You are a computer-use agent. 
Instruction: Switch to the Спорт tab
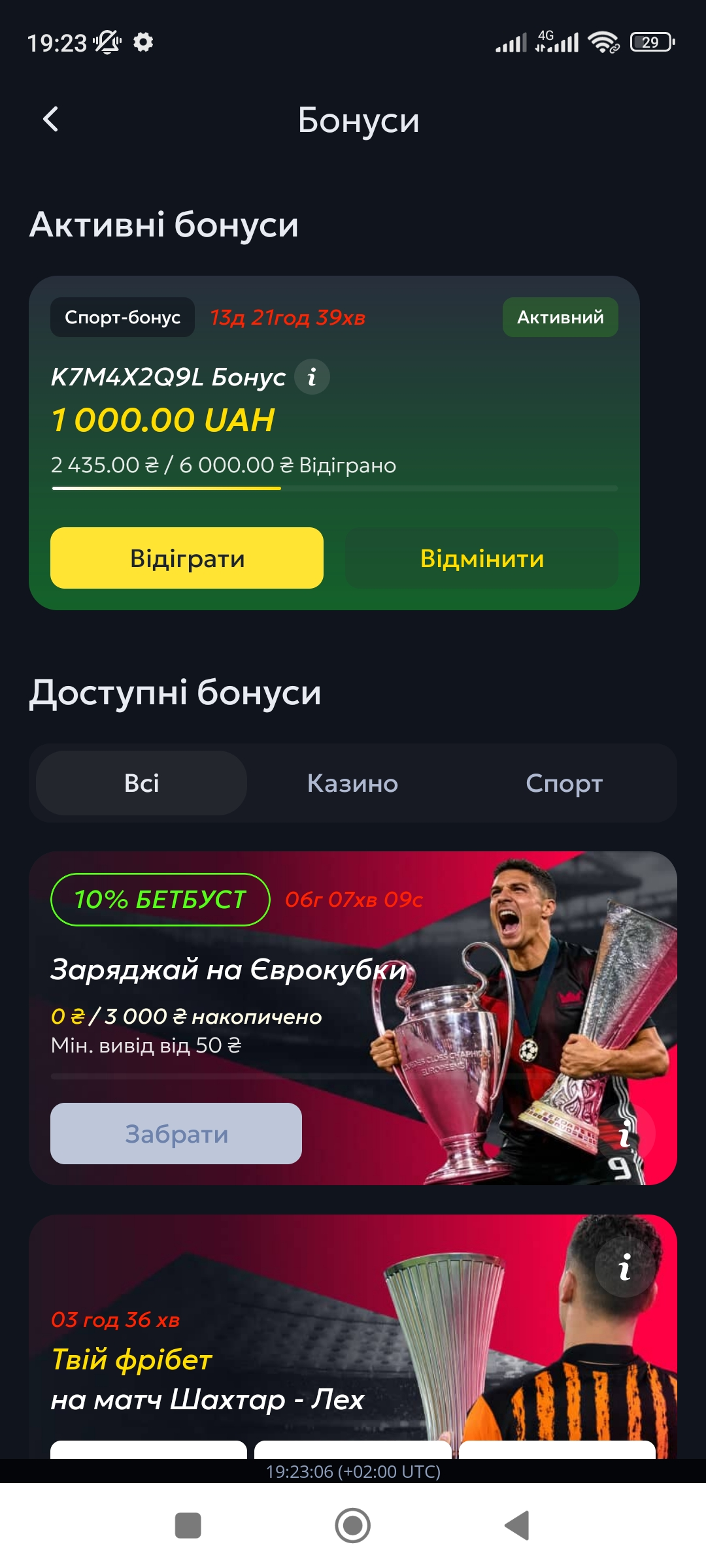(x=563, y=783)
